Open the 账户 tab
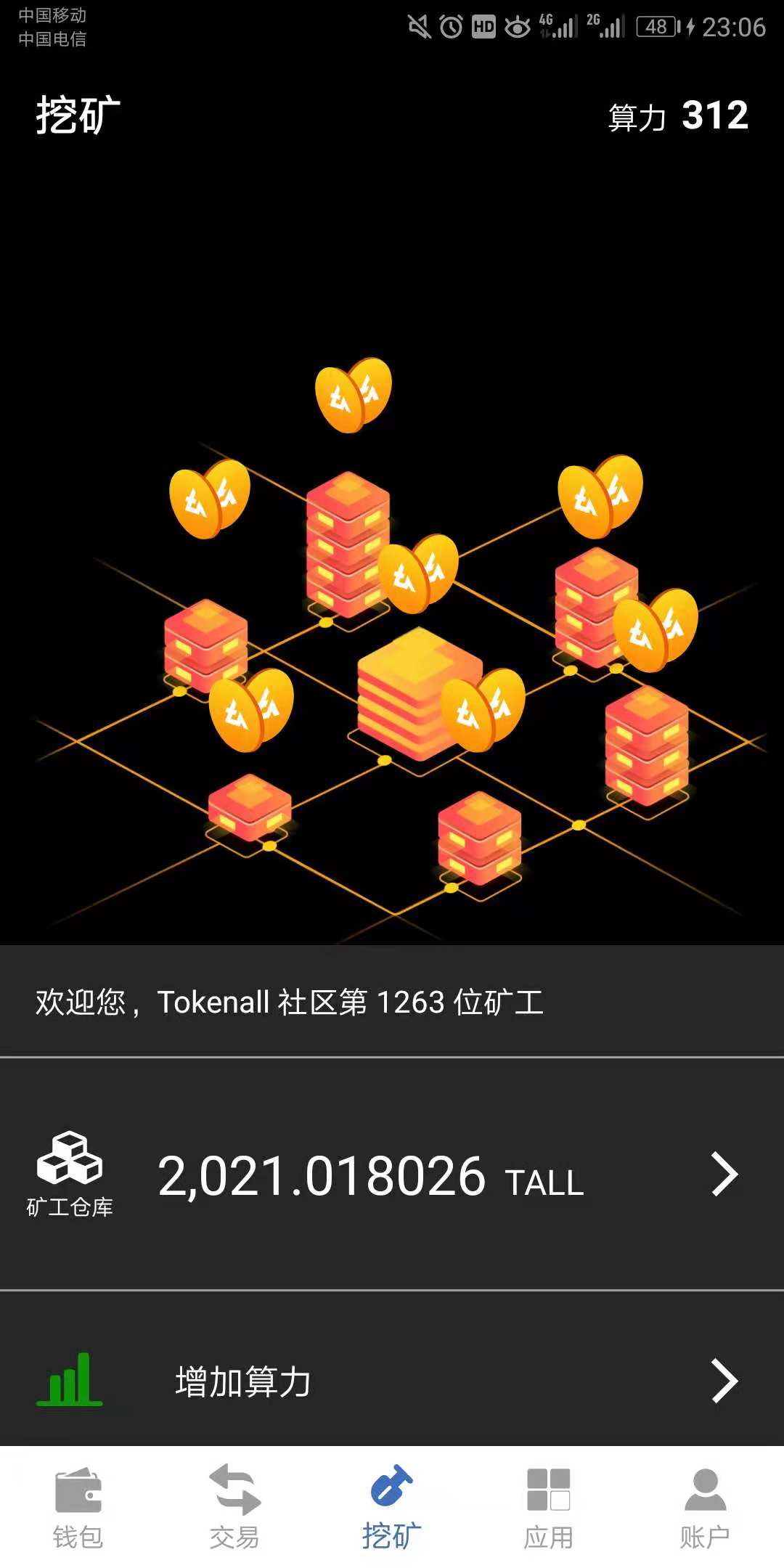 (705, 1507)
